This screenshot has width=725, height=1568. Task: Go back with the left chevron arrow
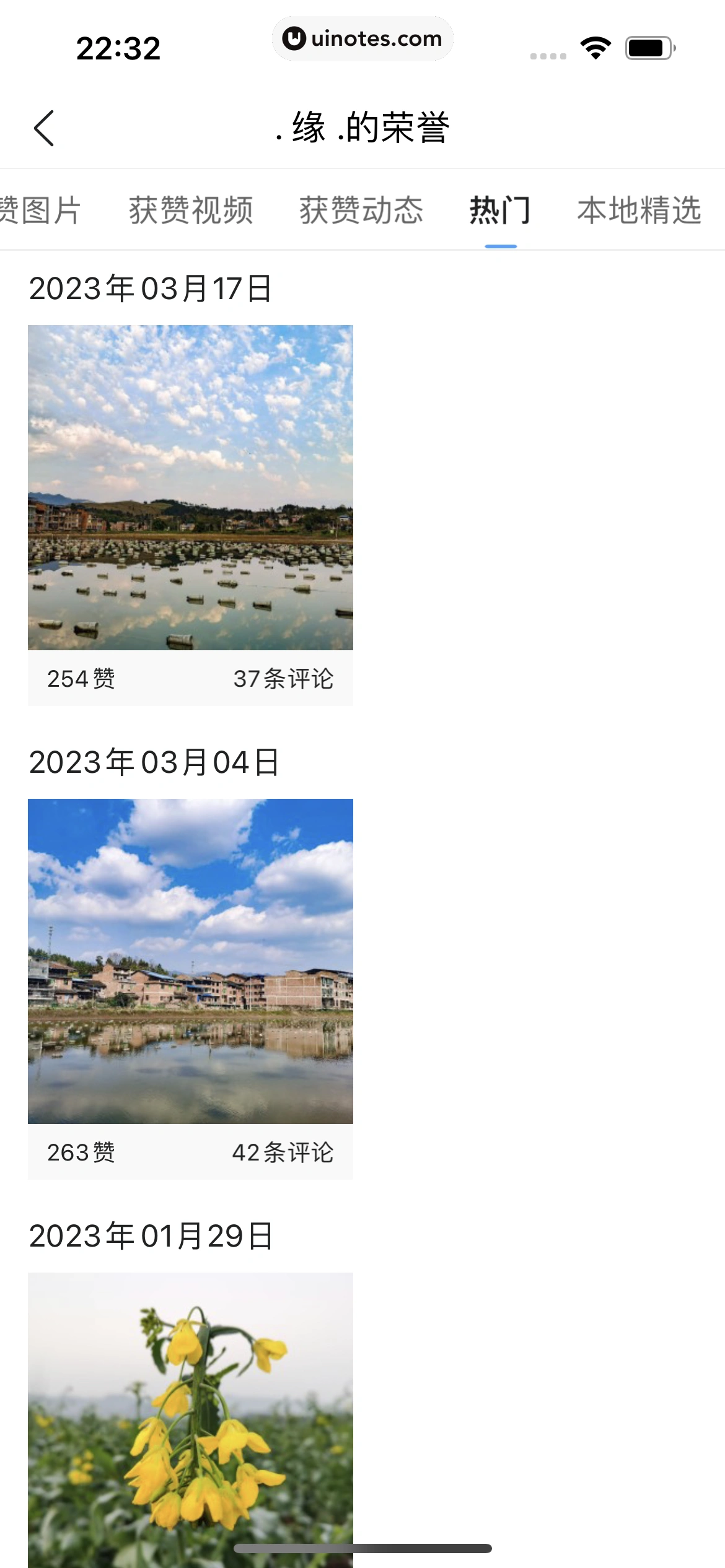(43, 127)
